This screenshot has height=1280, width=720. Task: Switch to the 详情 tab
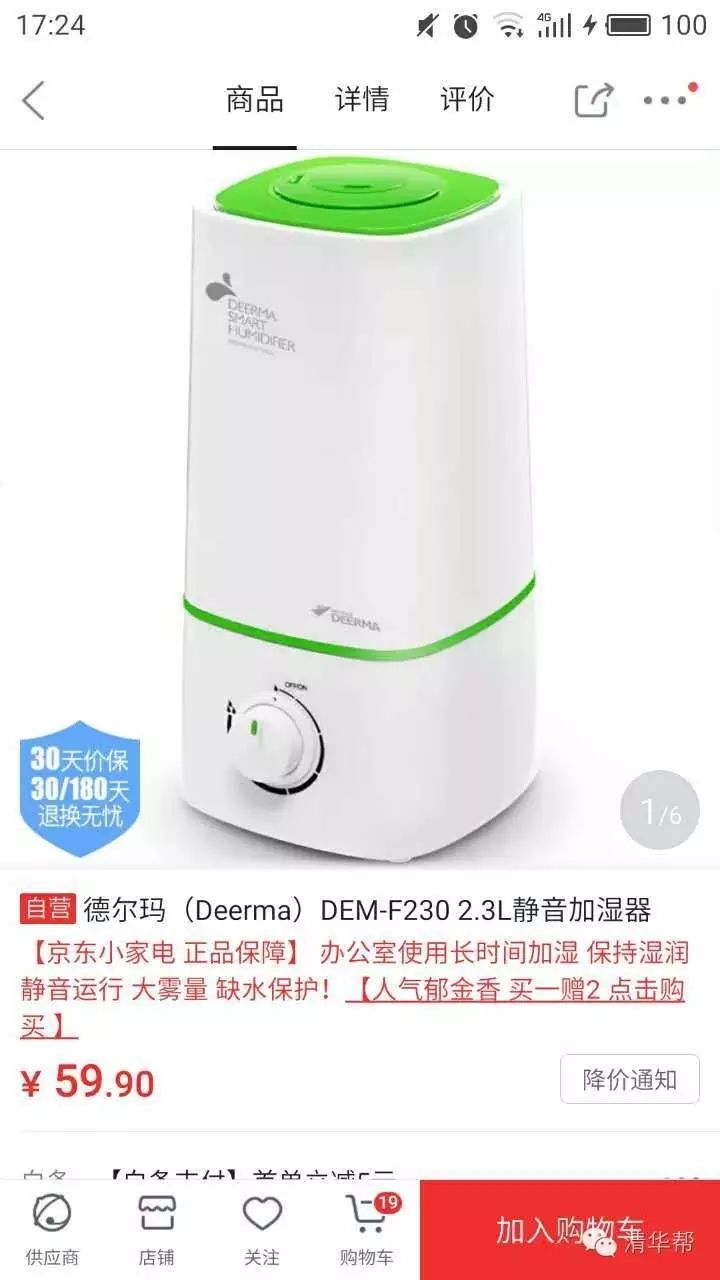361,100
